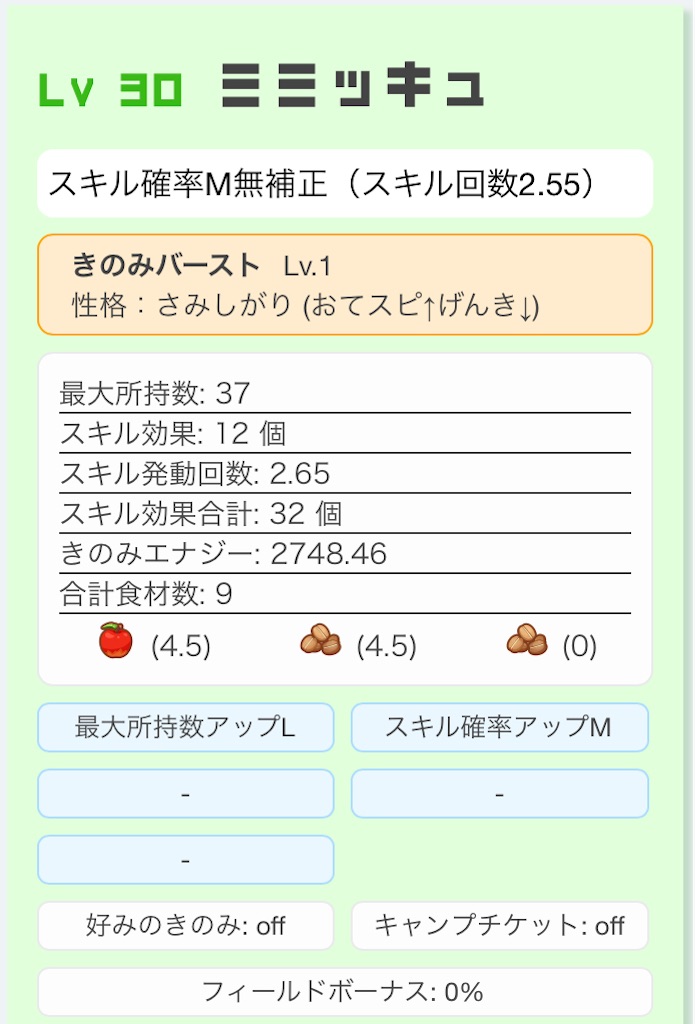Change the 最大所持数アップL sub-skill slot

click(x=186, y=727)
